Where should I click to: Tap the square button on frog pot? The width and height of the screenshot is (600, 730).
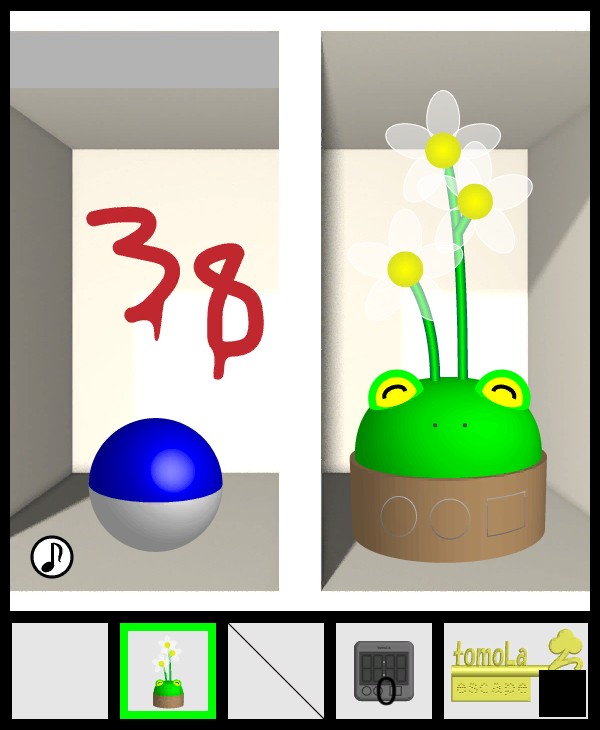coord(506,514)
